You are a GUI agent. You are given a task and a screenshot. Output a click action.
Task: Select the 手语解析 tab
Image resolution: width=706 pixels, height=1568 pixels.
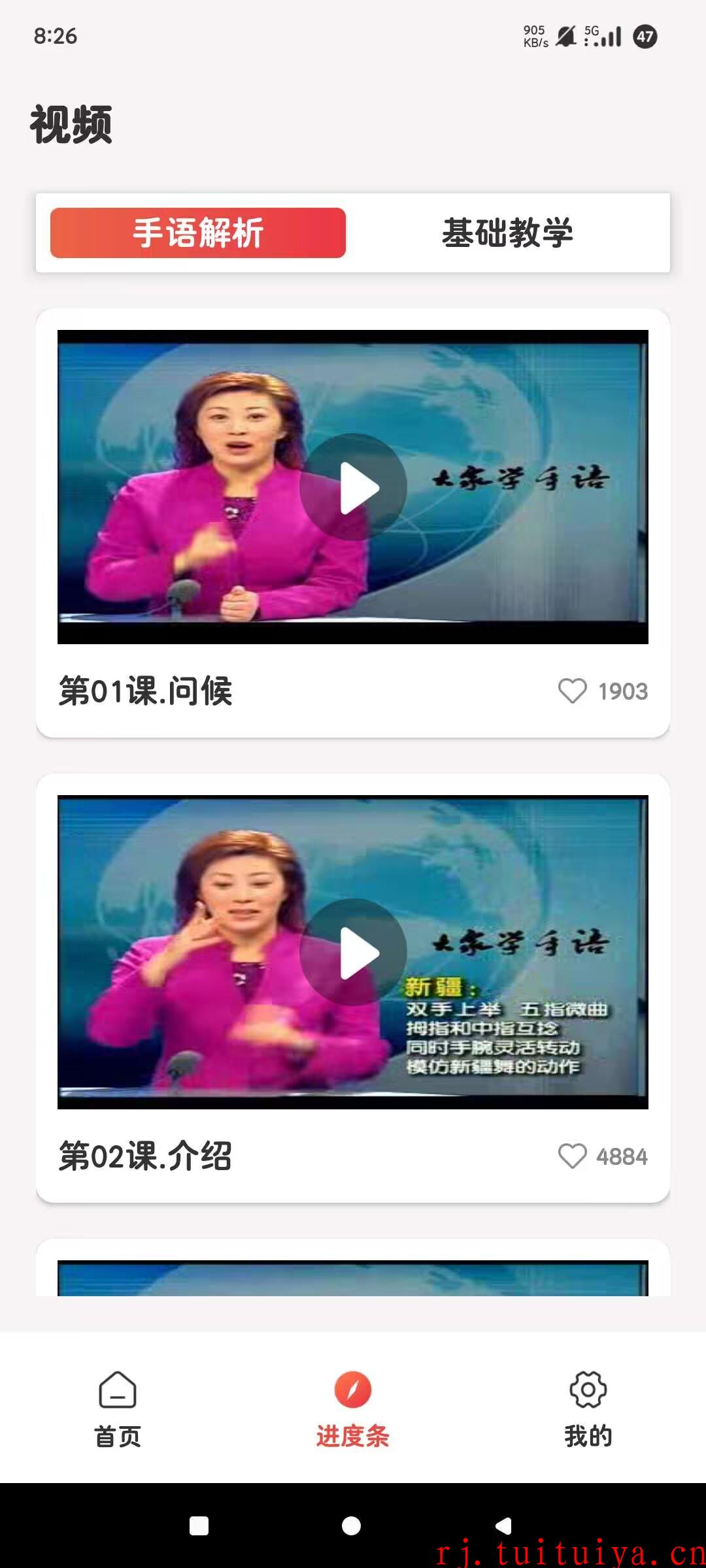pyautogui.click(x=198, y=233)
